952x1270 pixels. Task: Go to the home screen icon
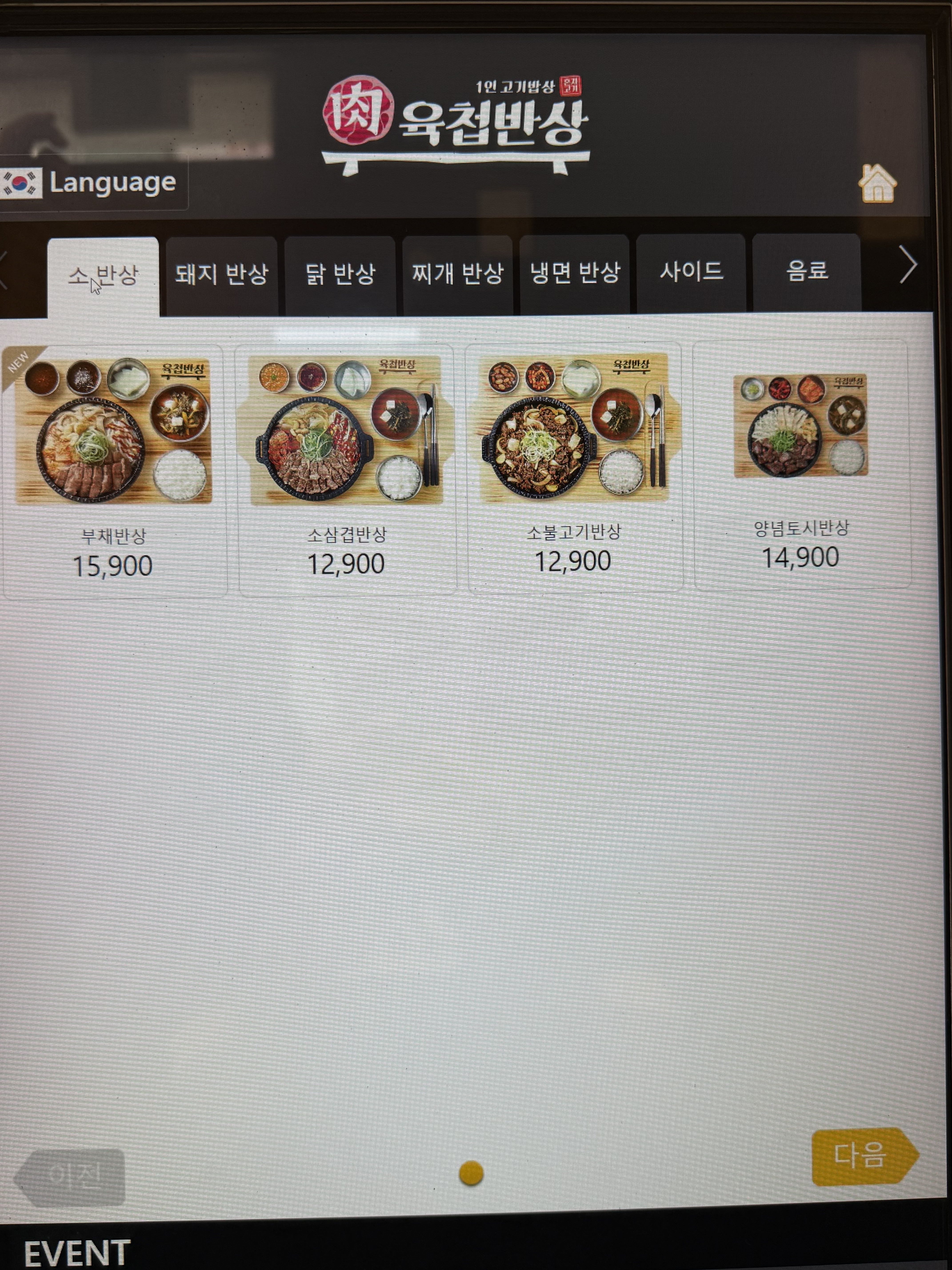click(x=876, y=184)
